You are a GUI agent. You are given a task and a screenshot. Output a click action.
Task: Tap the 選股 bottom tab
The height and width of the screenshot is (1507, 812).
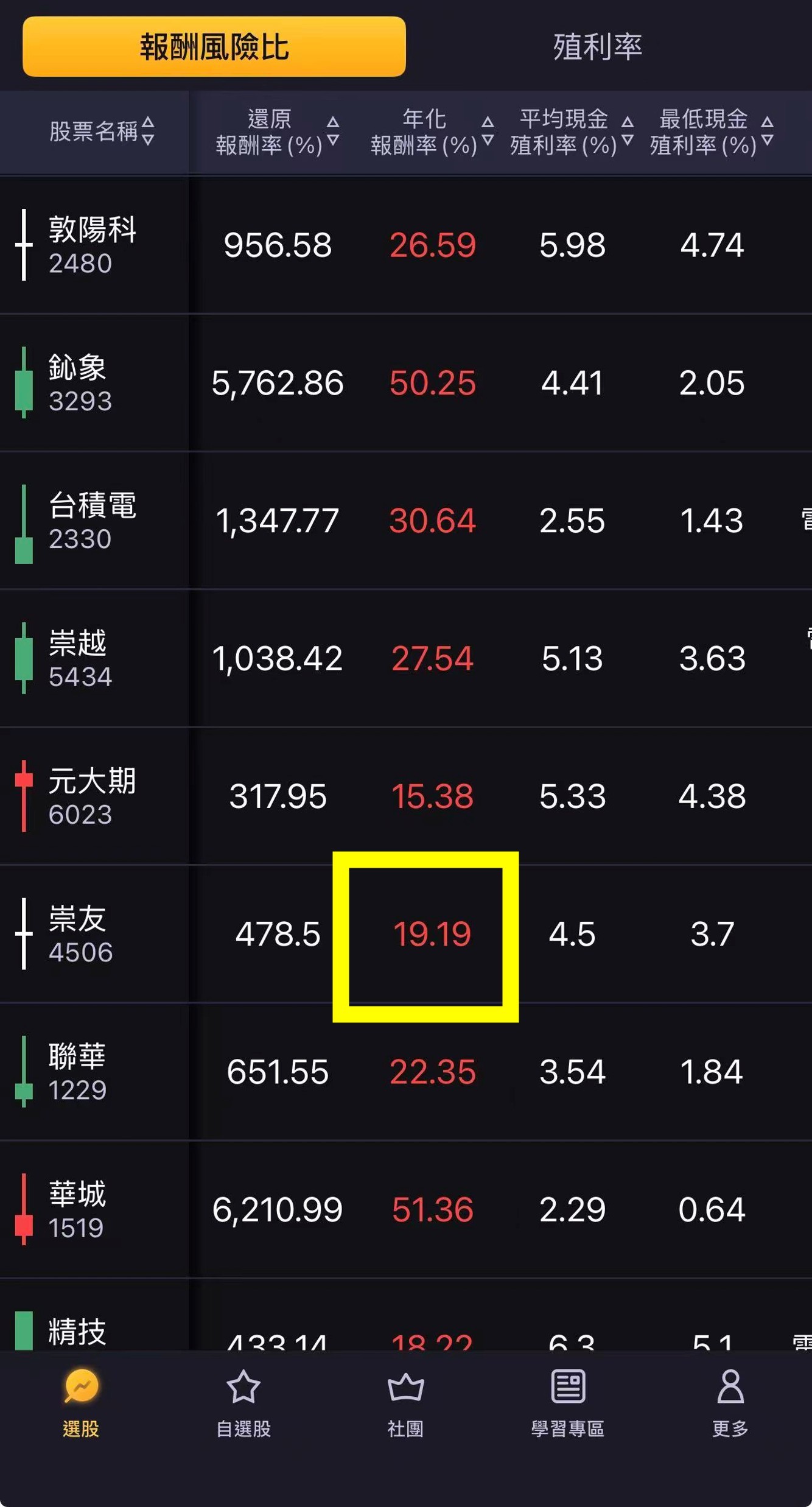point(81,1405)
